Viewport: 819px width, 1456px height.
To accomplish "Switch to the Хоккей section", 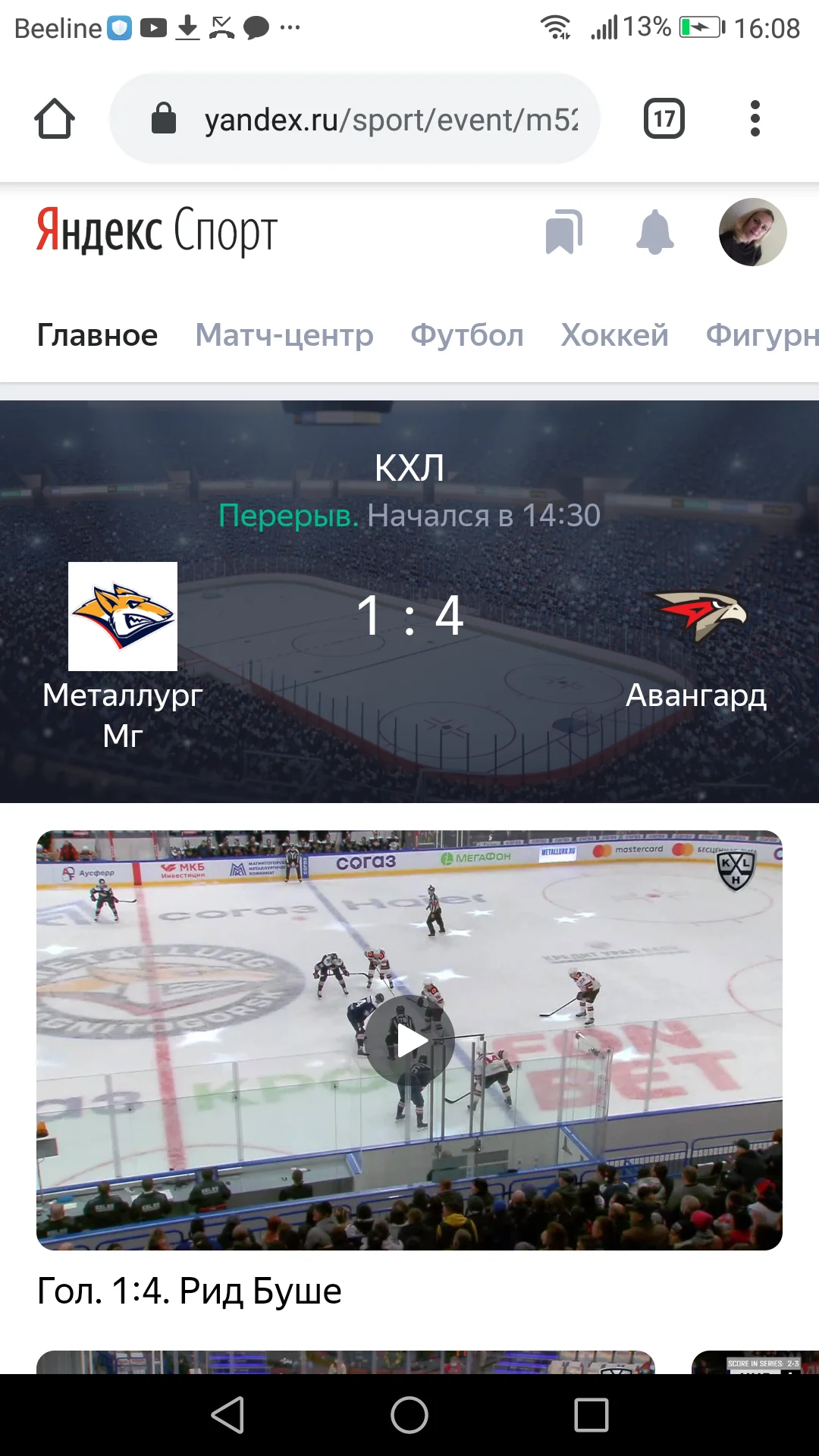I will click(613, 334).
